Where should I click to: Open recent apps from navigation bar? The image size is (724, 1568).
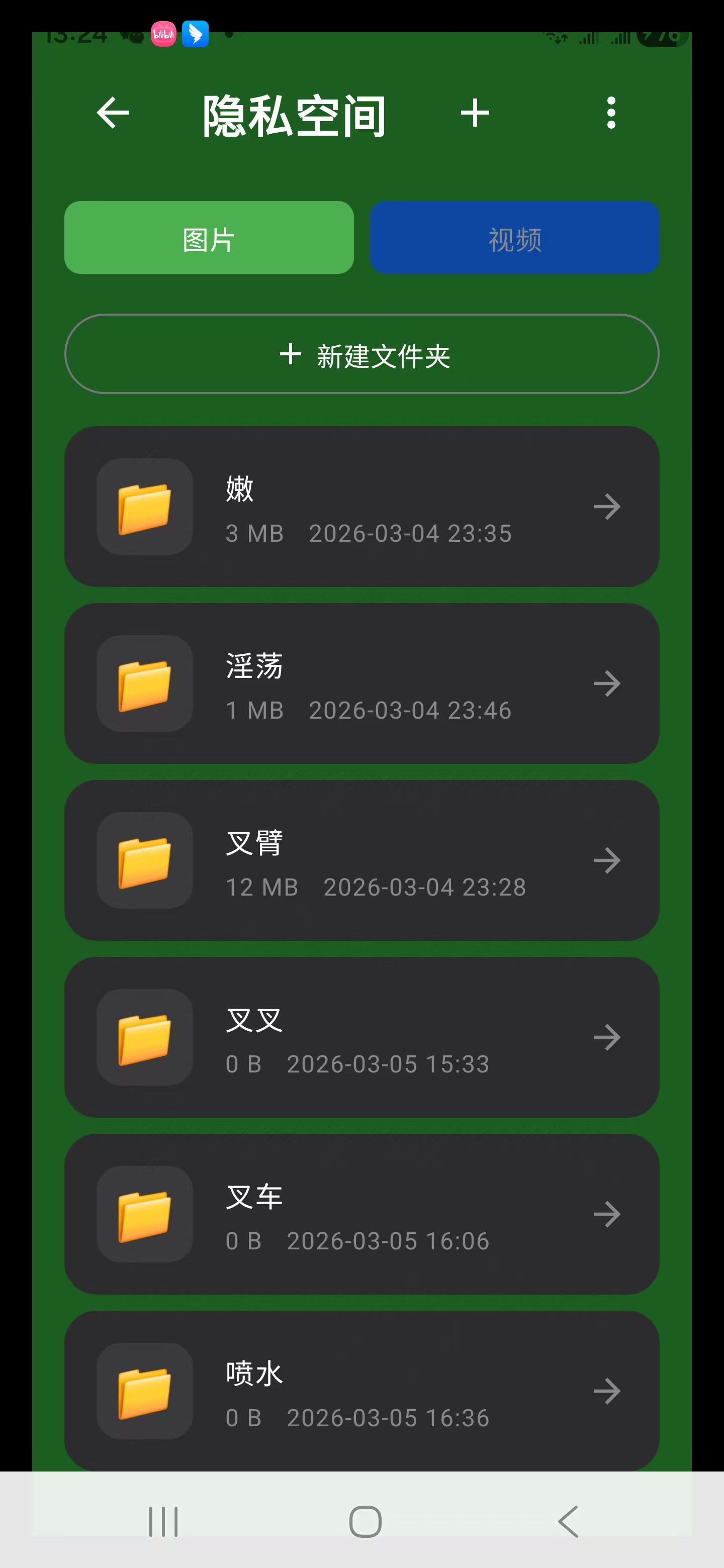[163, 1522]
